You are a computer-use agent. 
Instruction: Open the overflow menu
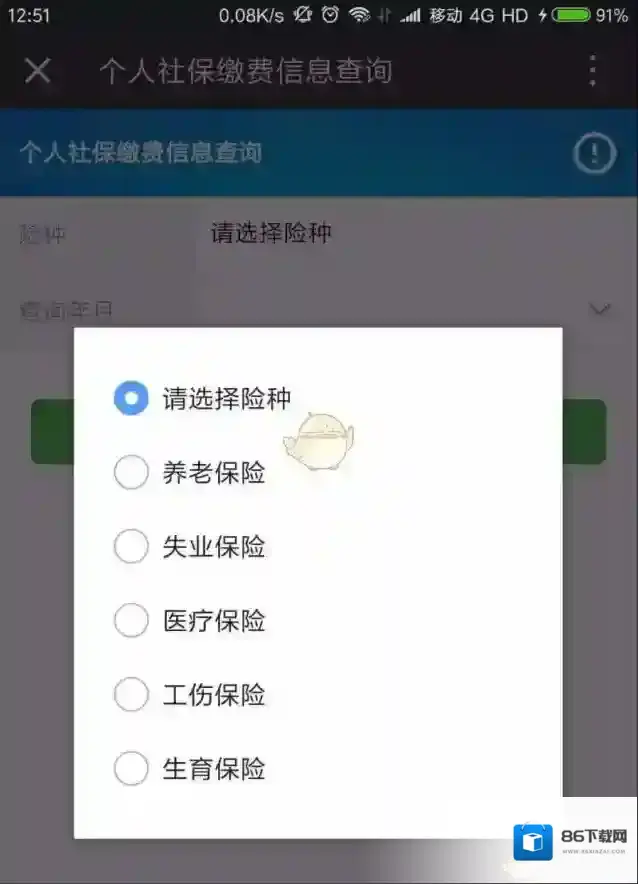click(593, 71)
